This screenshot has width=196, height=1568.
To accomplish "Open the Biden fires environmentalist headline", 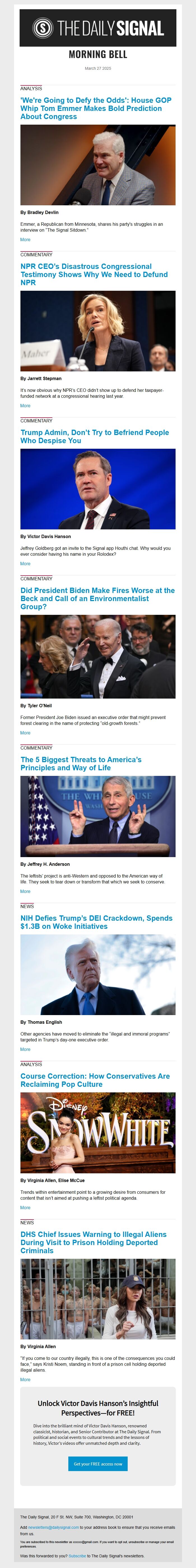I will point(97,598).
